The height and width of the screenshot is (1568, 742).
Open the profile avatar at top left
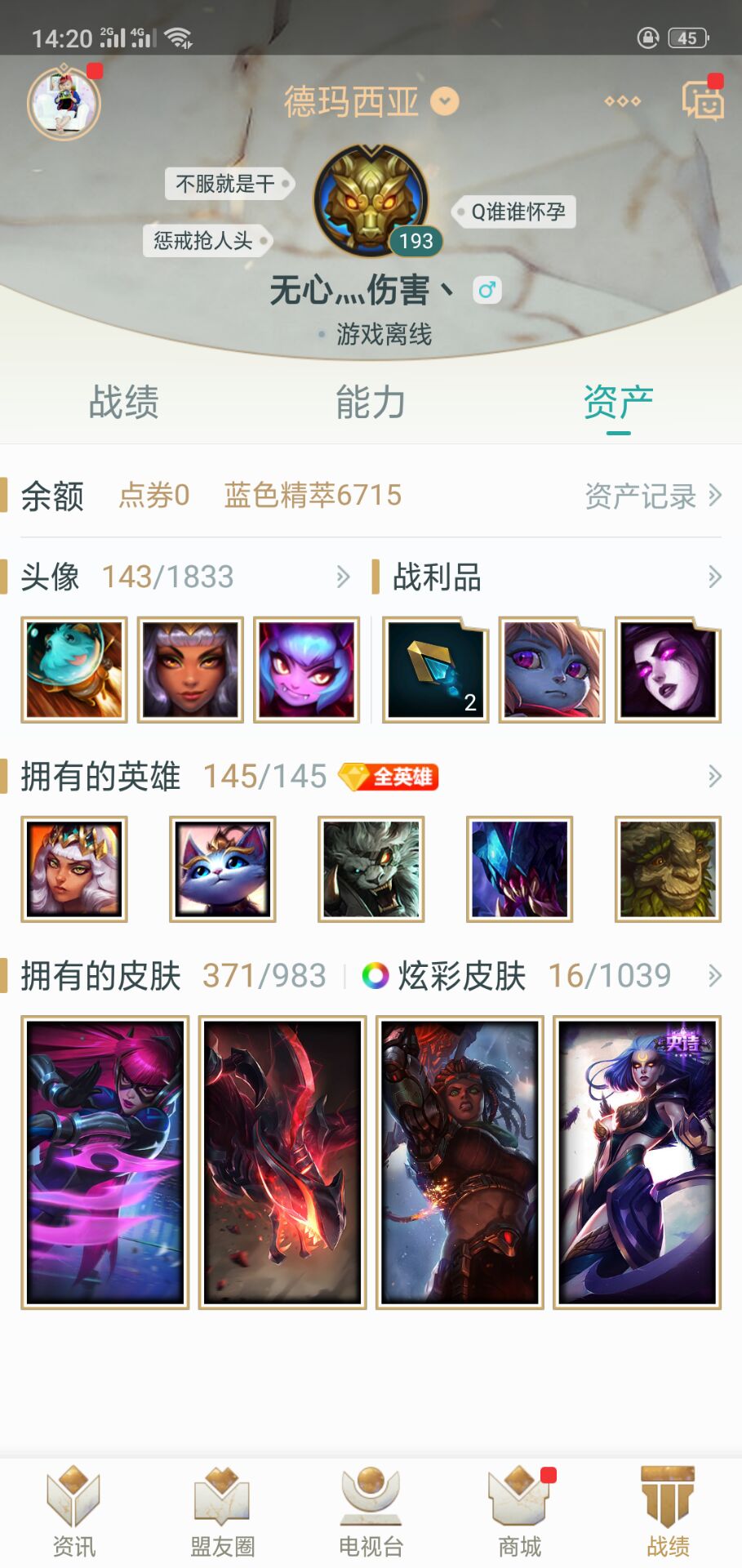point(64,104)
